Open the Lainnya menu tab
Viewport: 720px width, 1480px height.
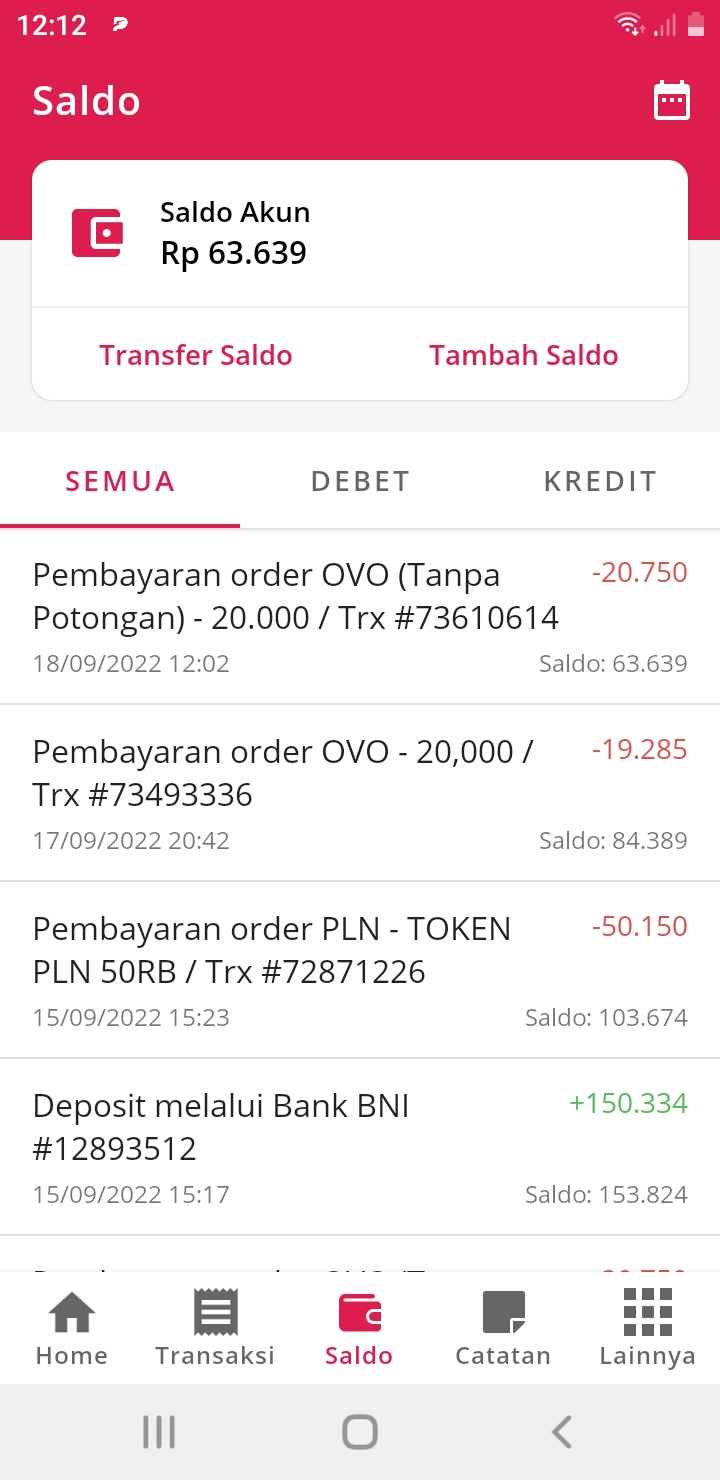click(x=647, y=1328)
